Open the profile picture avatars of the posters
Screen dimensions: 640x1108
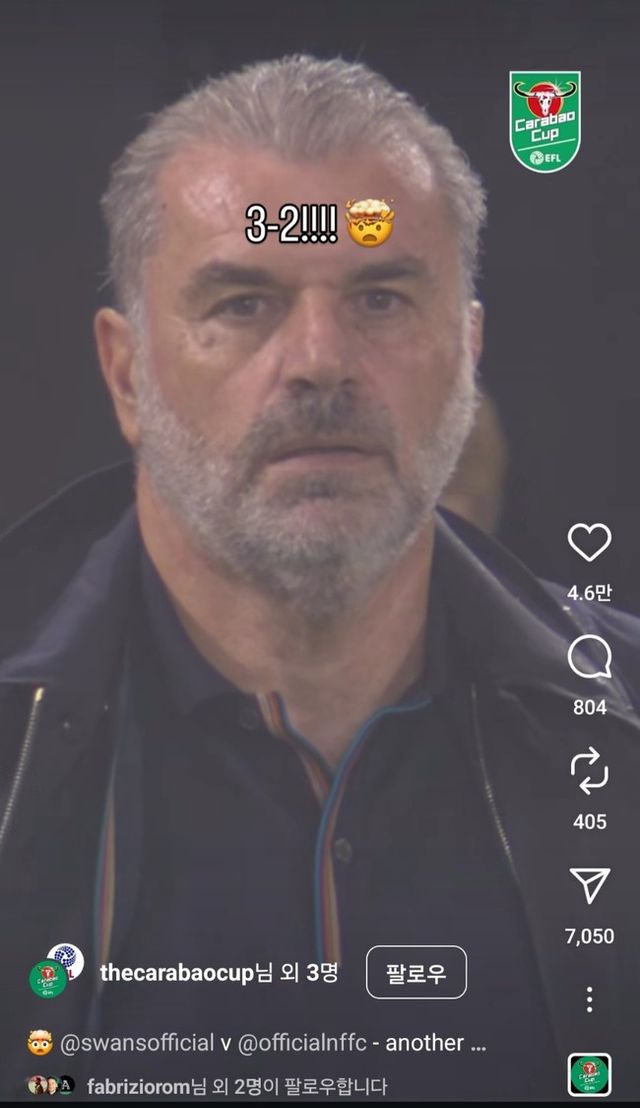pos(56,968)
